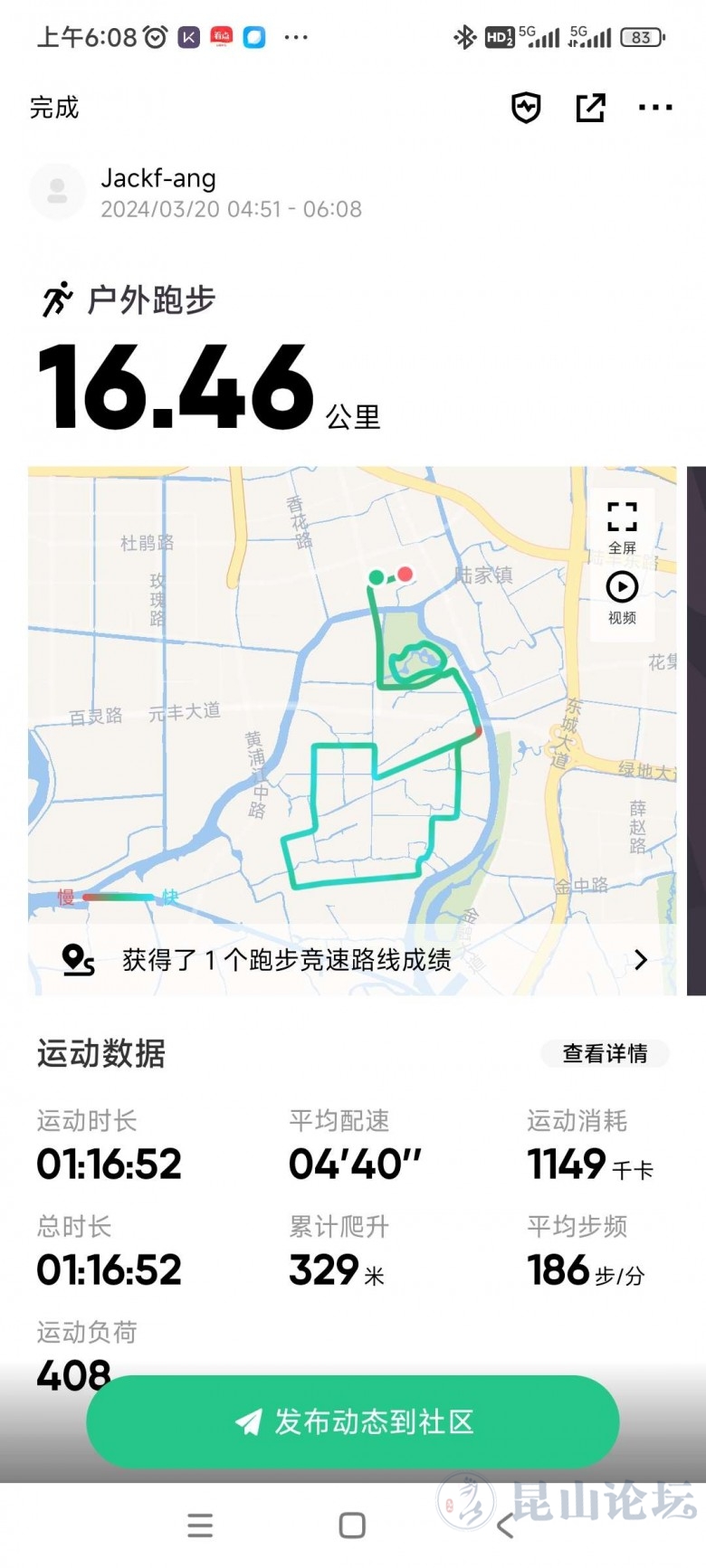Viewport: 706px width, 1568px height.
Task: Share this run record
Action: click(x=590, y=108)
